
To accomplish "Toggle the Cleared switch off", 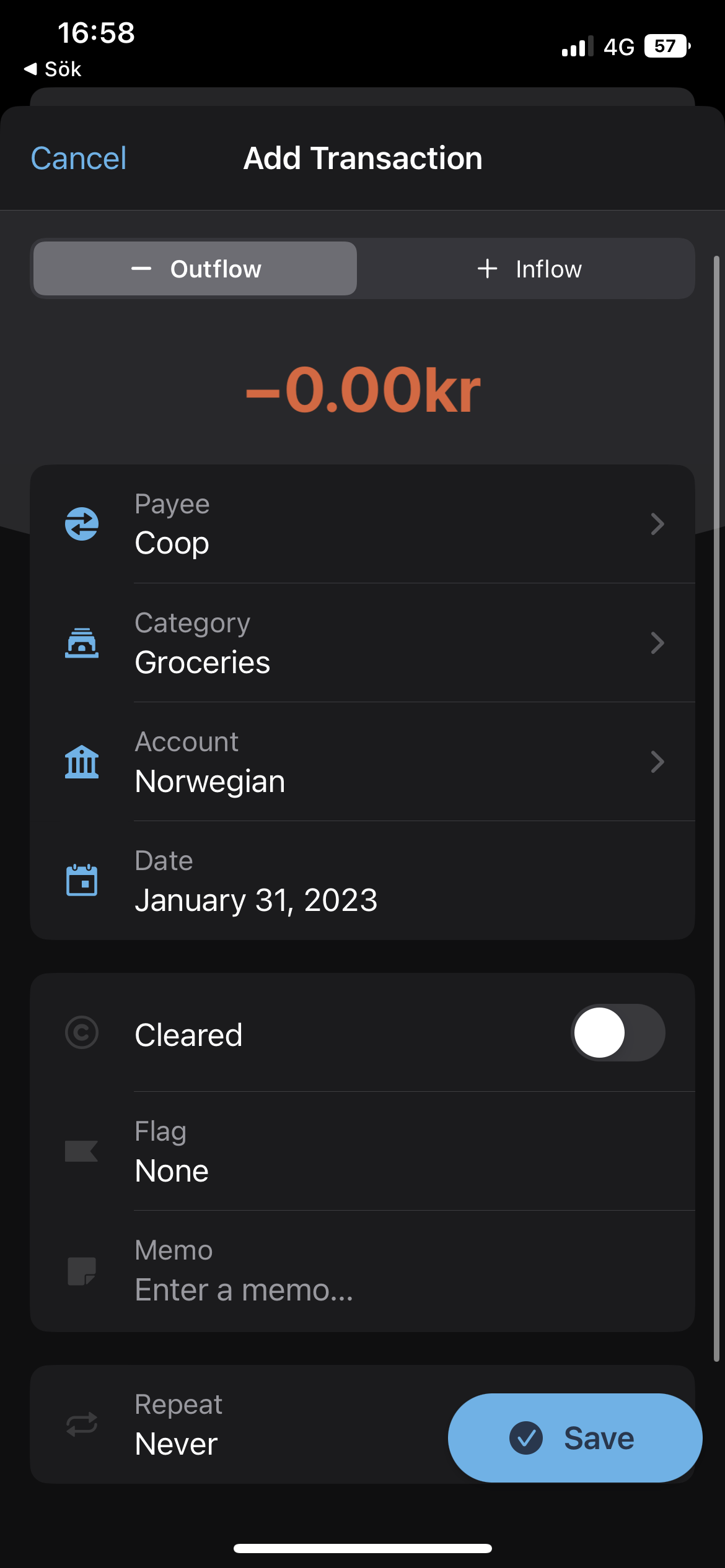I will click(x=617, y=1032).
